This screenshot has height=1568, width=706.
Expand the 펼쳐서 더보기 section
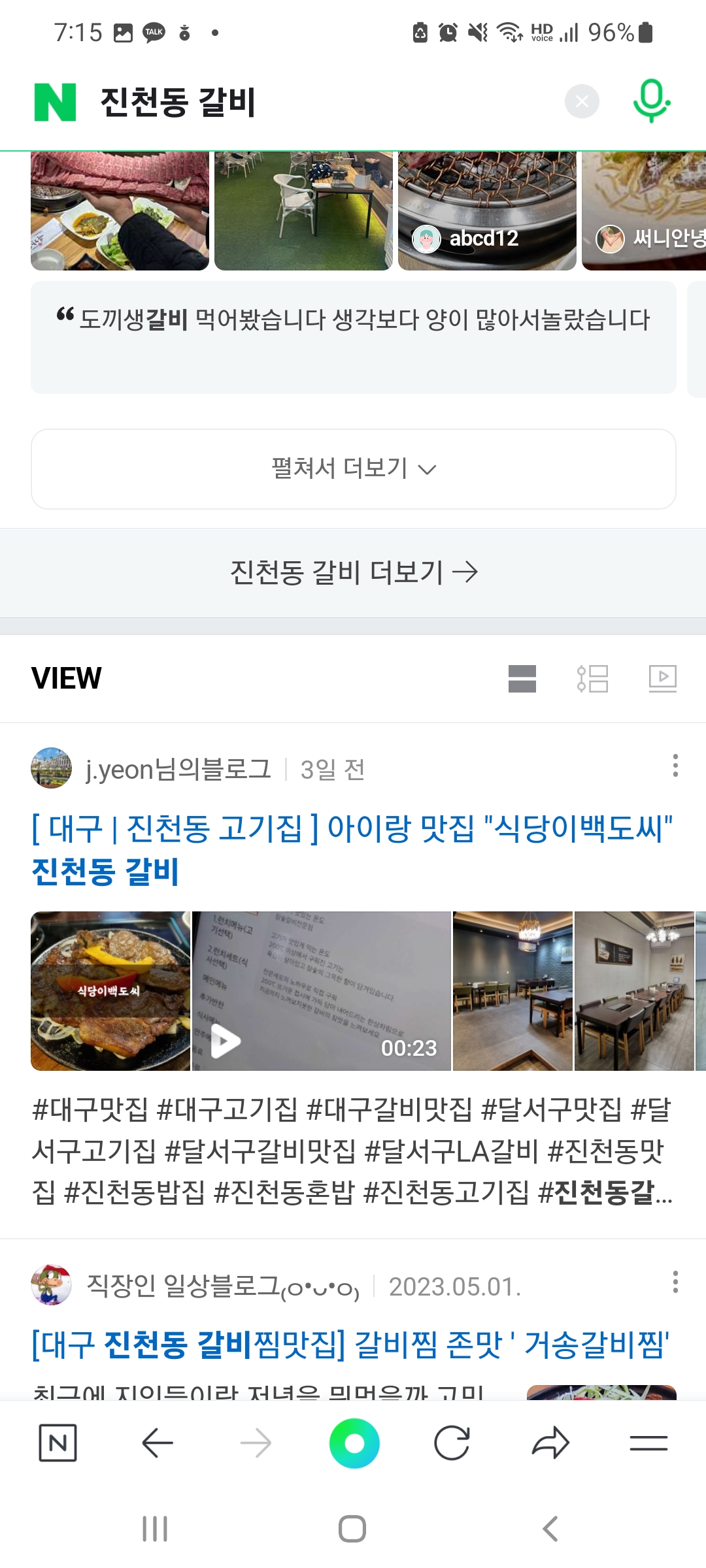(x=353, y=468)
